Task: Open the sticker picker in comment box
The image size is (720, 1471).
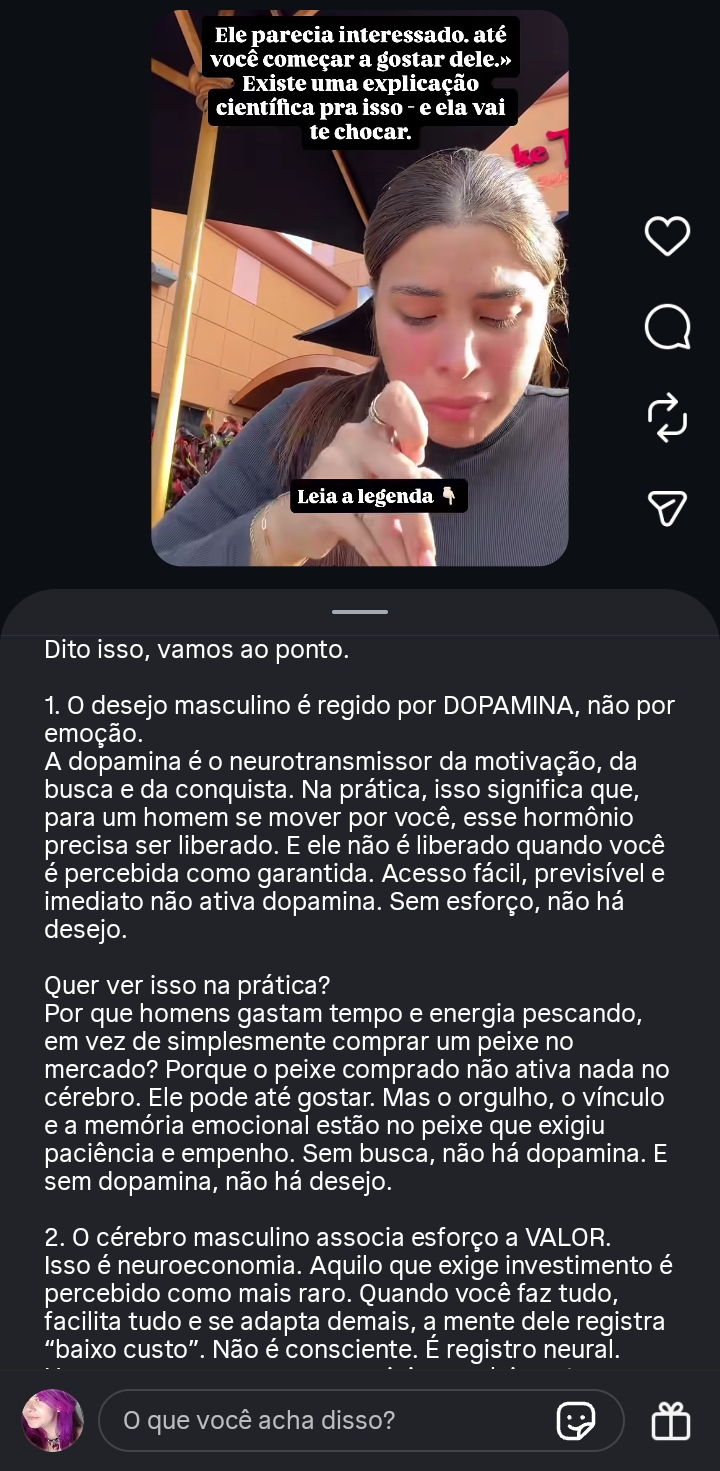Action: pos(576,1420)
